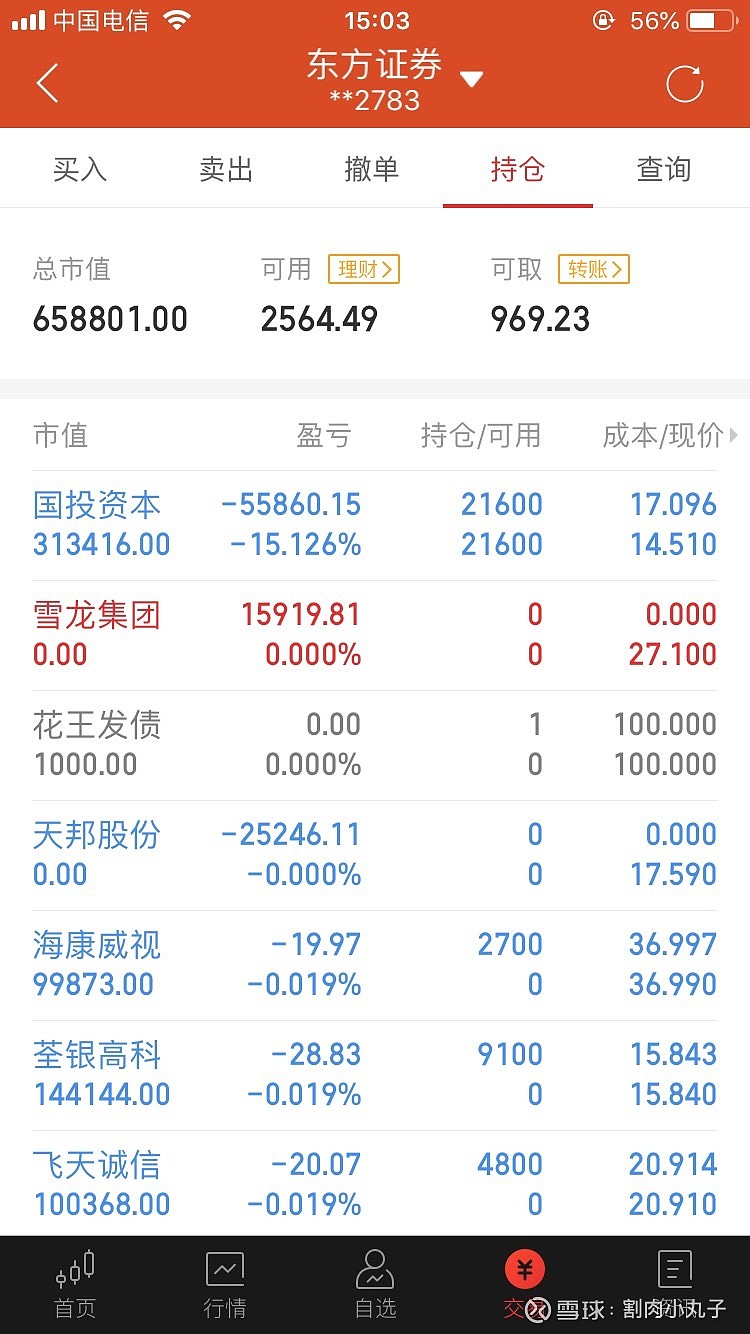This screenshot has width=750, height=1334.
Task: Open the 查询 inquiry tab
Action: click(x=663, y=170)
